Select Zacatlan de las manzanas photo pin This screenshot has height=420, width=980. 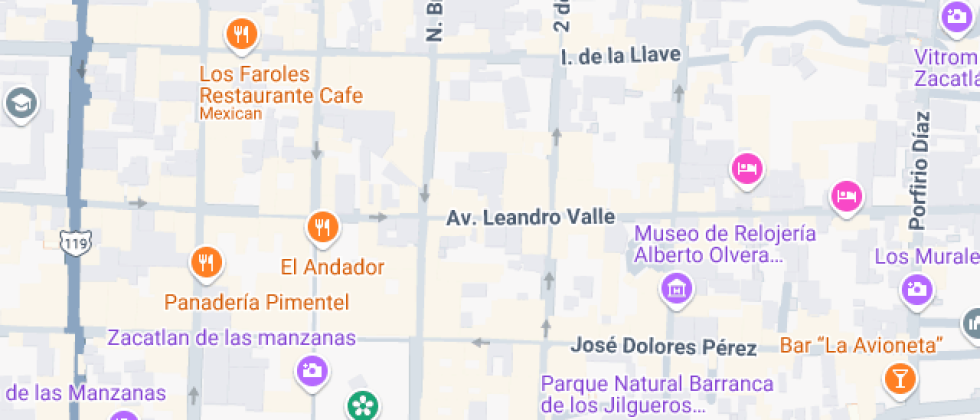pos(312,371)
